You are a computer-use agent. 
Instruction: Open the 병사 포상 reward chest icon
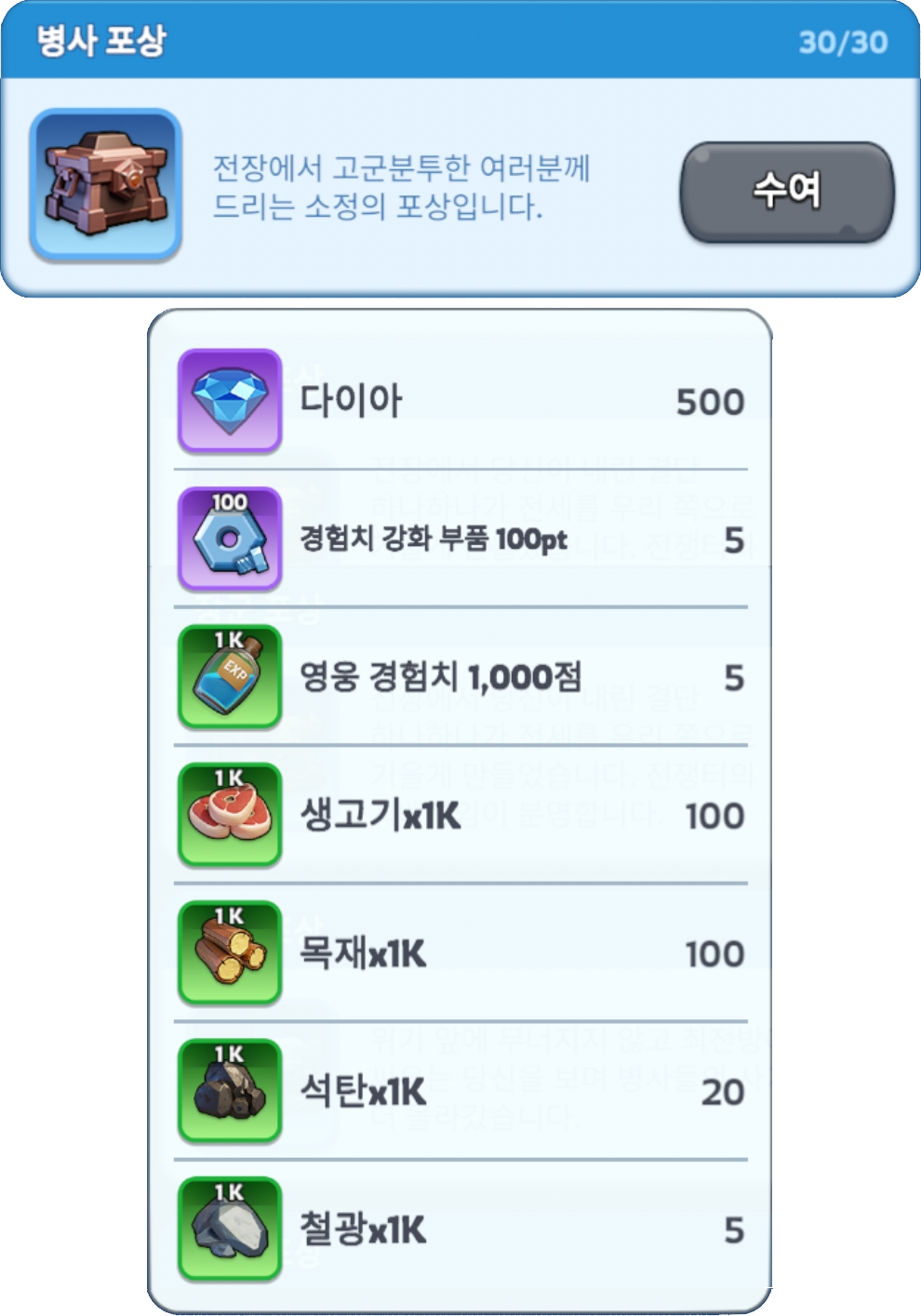point(105,184)
